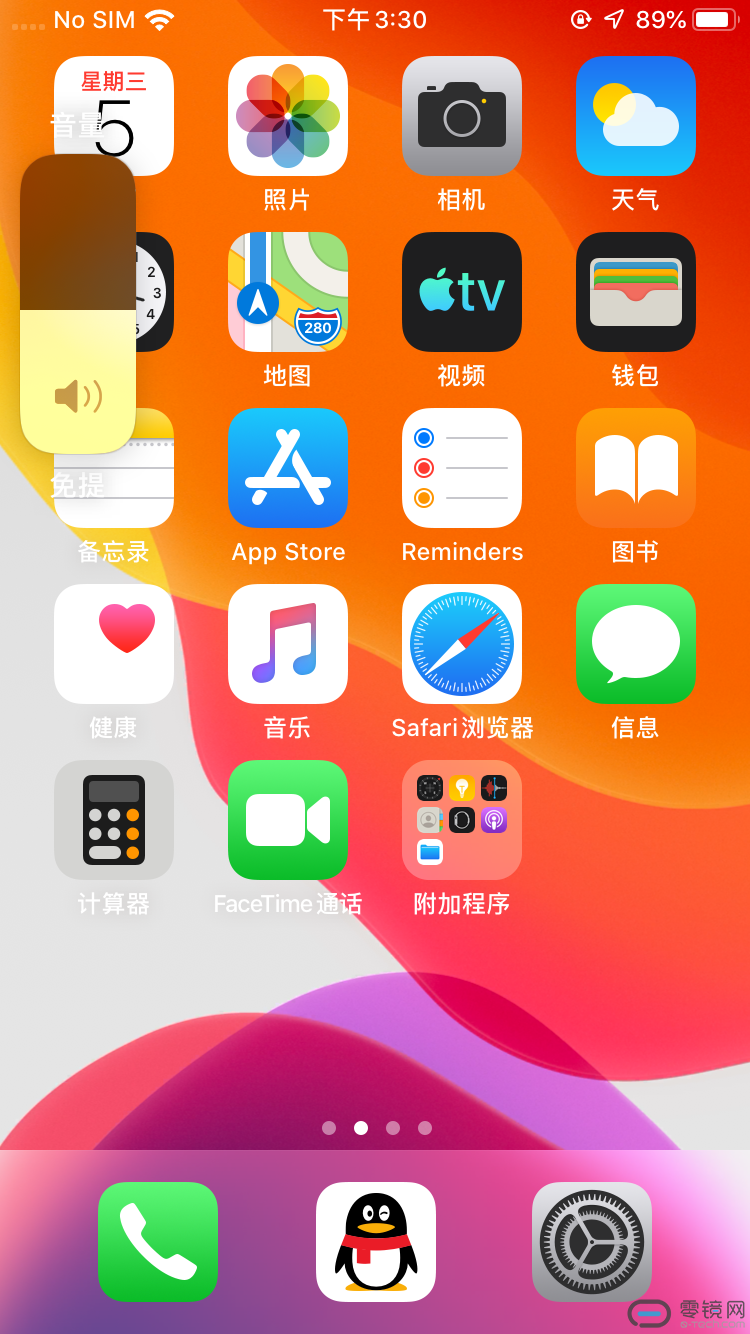Launch the Music app (音乐)
Screen dimensions: 750x1334
(x=288, y=644)
